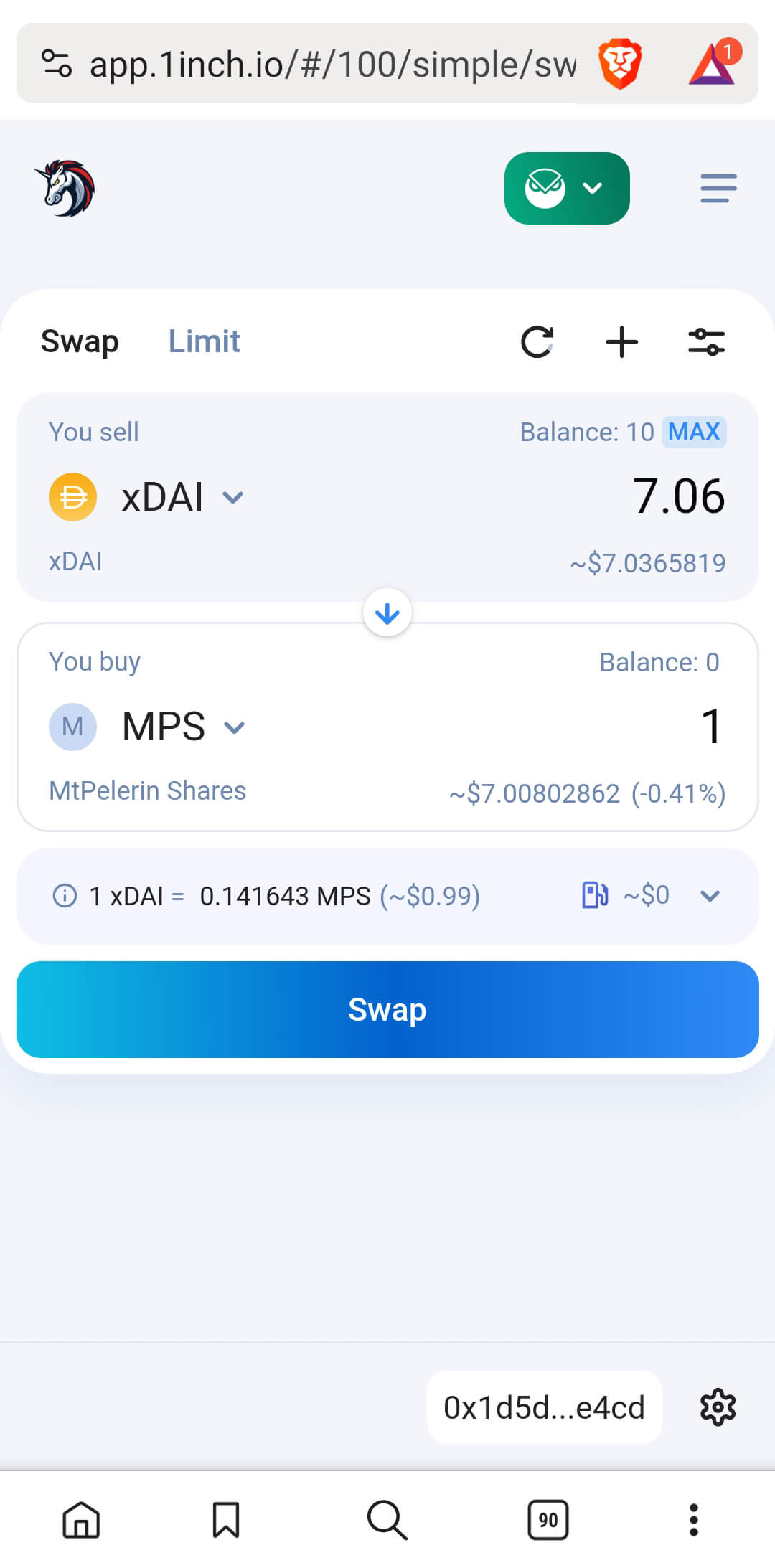The height and width of the screenshot is (1568, 775).
Task: Click the MAX balance button
Action: click(x=693, y=431)
